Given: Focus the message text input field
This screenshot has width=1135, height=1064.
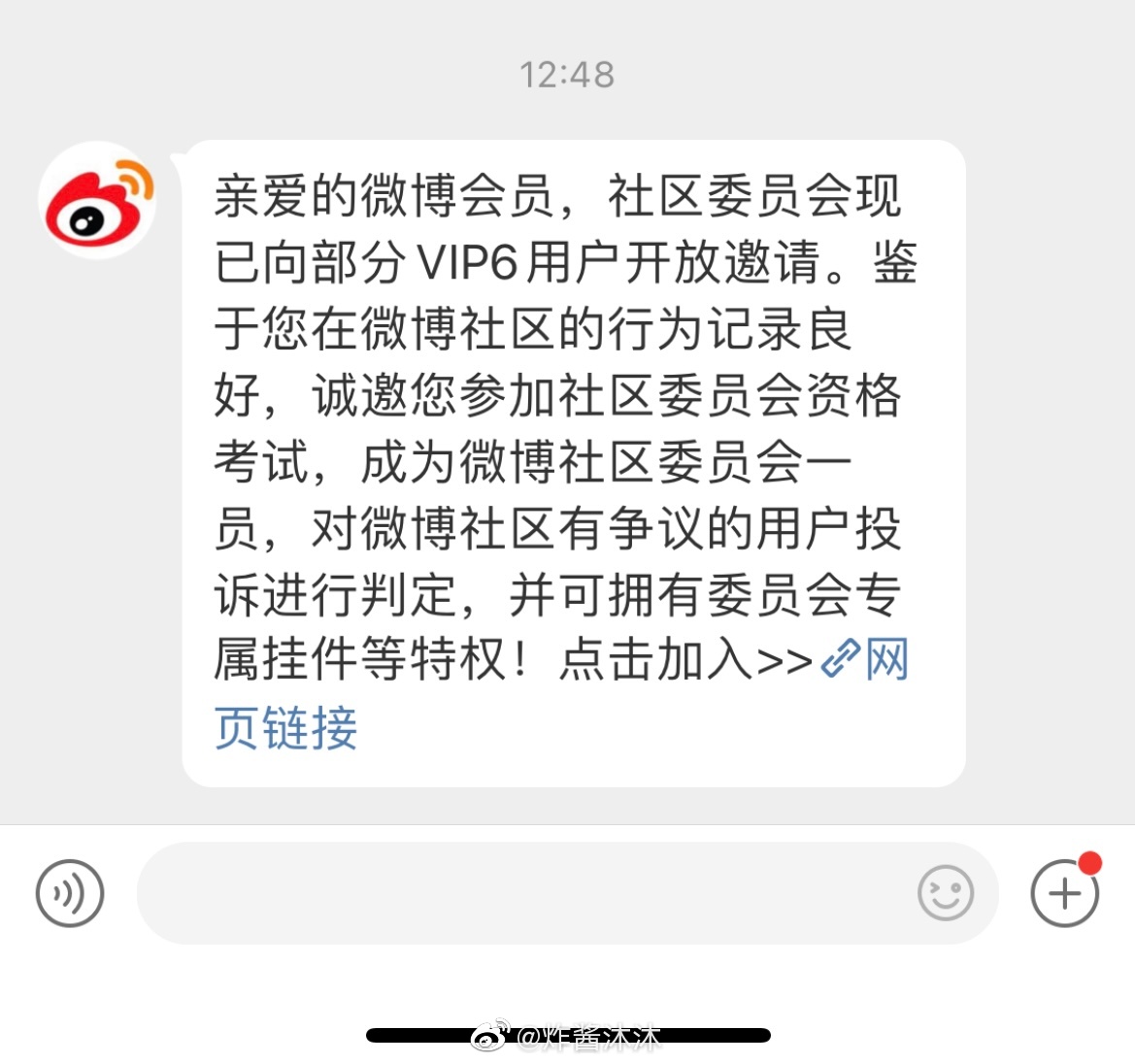Looking at the screenshot, I should [x=524, y=893].
